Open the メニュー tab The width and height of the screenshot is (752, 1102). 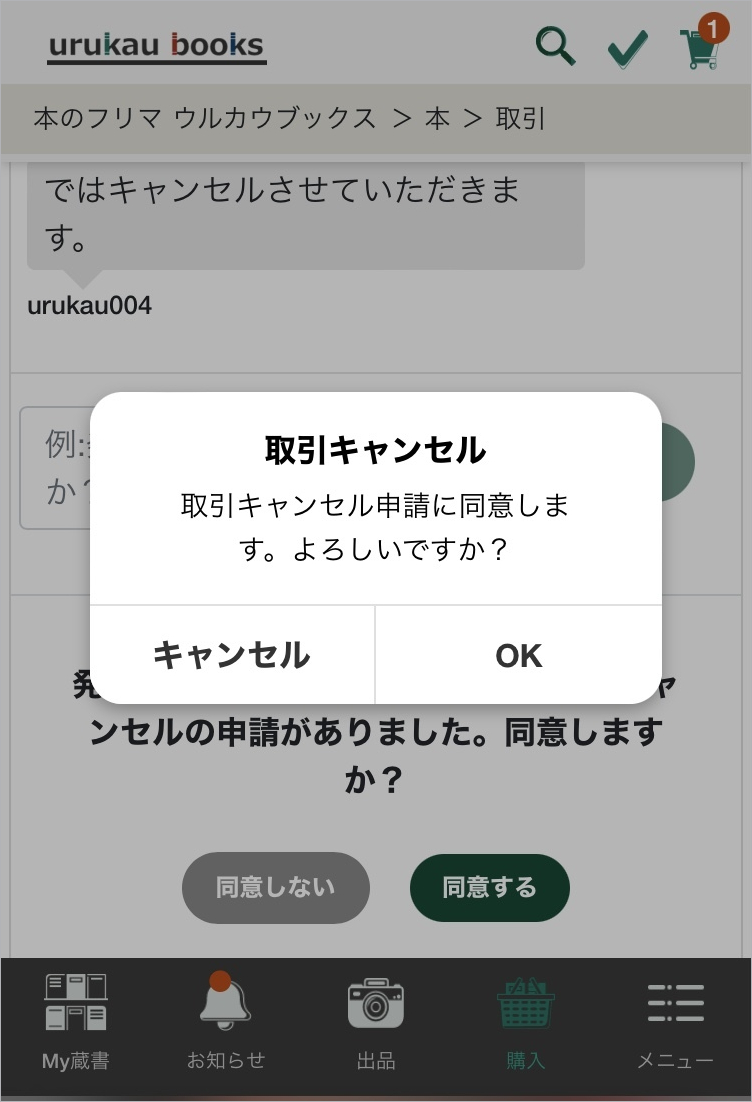pyautogui.click(x=675, y=1019)
